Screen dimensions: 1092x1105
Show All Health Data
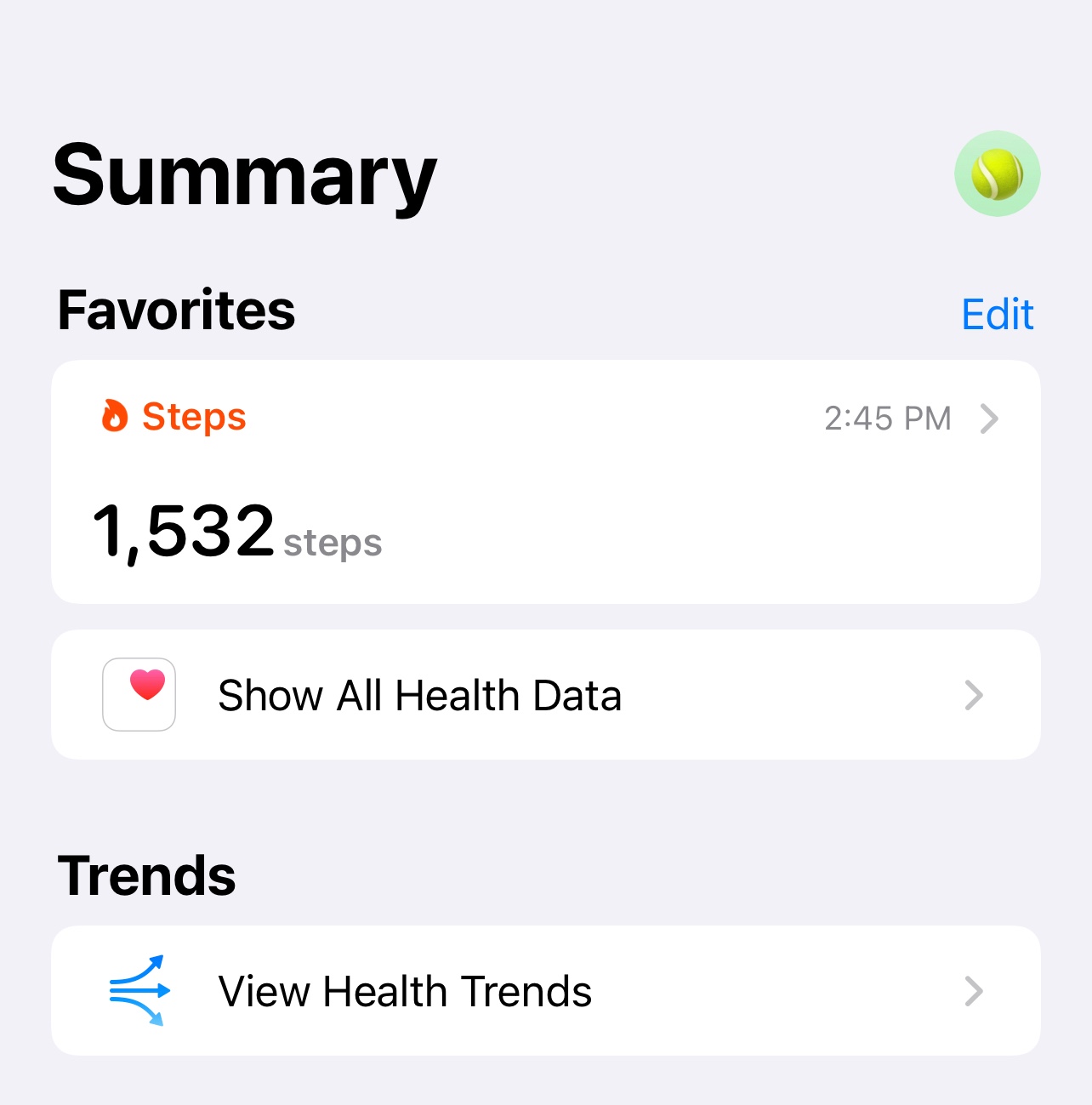545,695
